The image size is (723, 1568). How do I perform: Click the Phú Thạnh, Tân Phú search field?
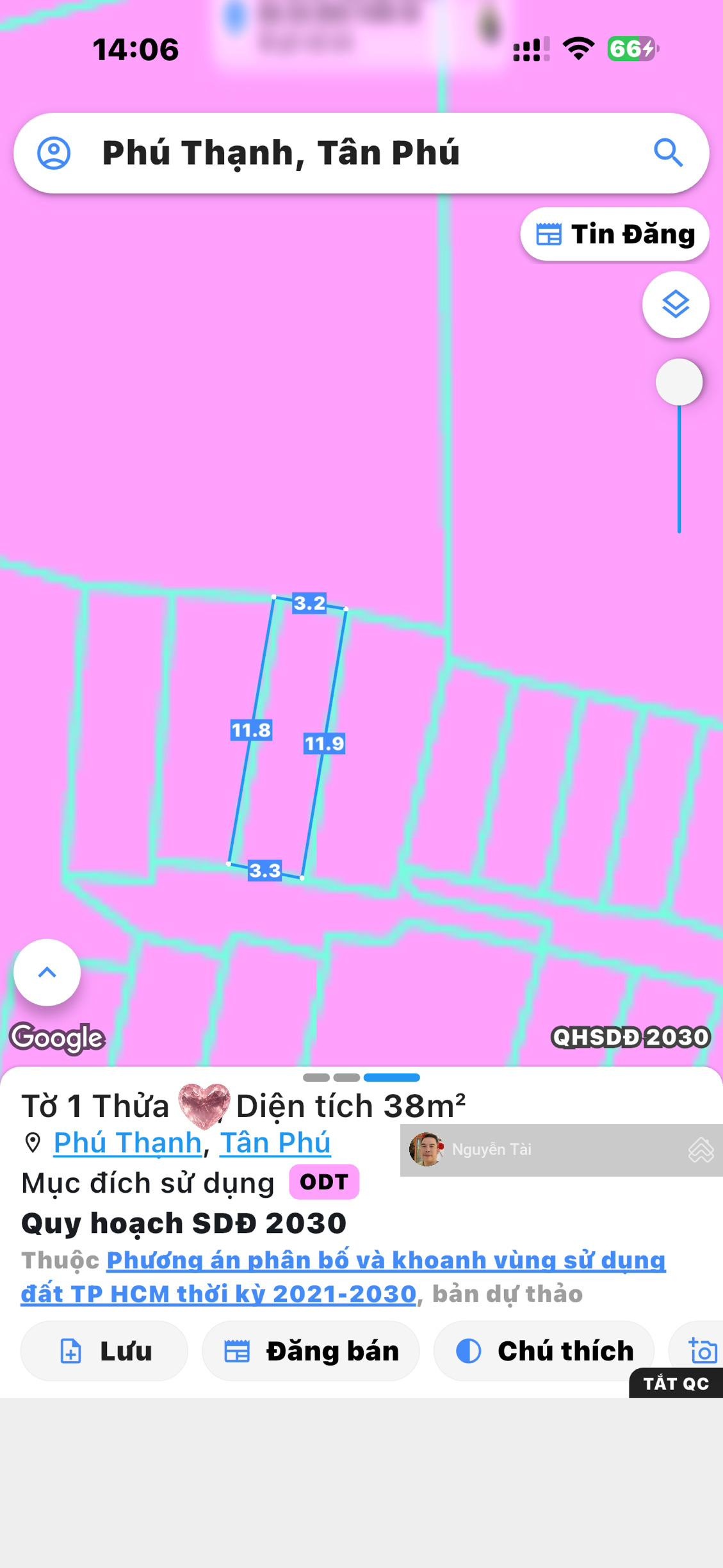click(x=282, y=154)
